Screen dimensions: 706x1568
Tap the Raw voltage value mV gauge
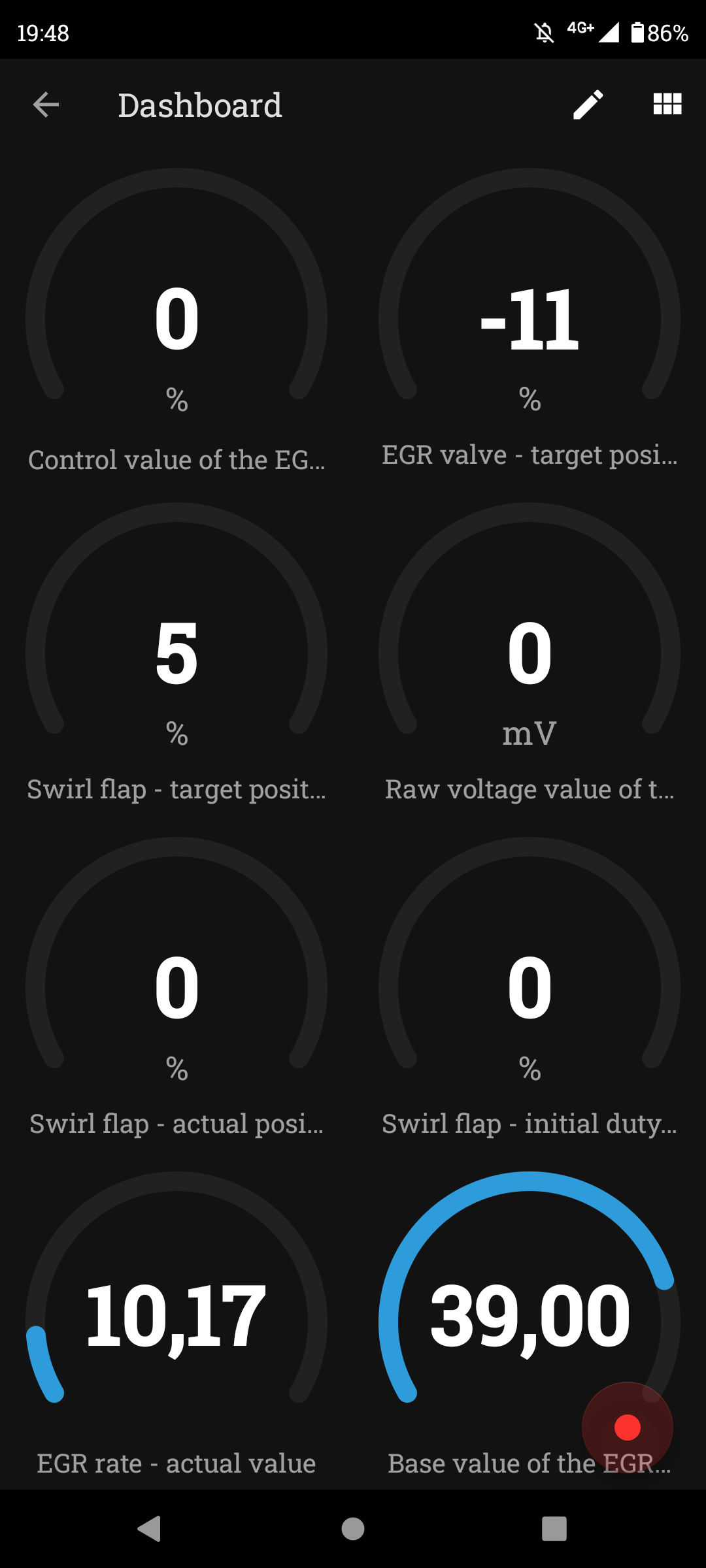pyautogui.click(x=529, y=655)
